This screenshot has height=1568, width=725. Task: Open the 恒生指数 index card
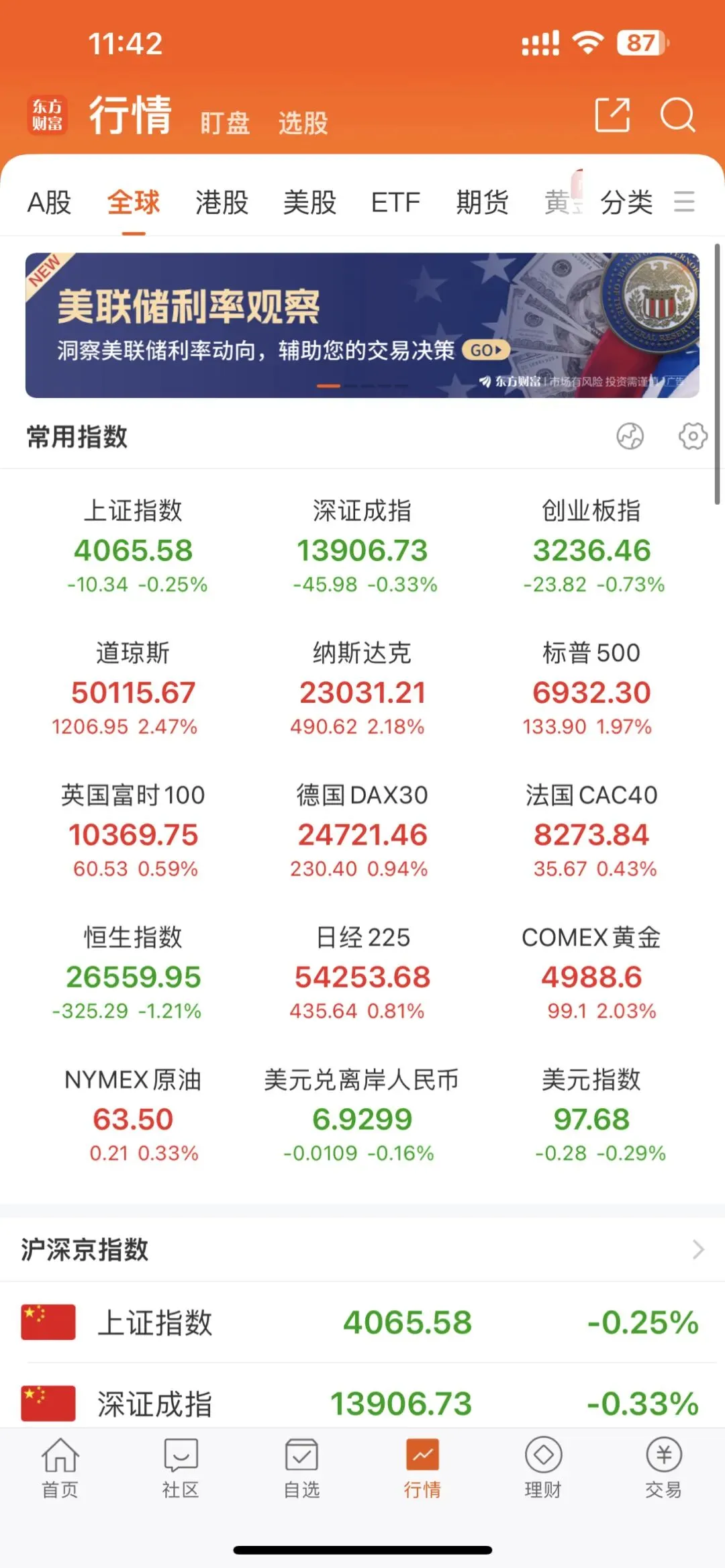pyautogui.click(x=133, y=974)
